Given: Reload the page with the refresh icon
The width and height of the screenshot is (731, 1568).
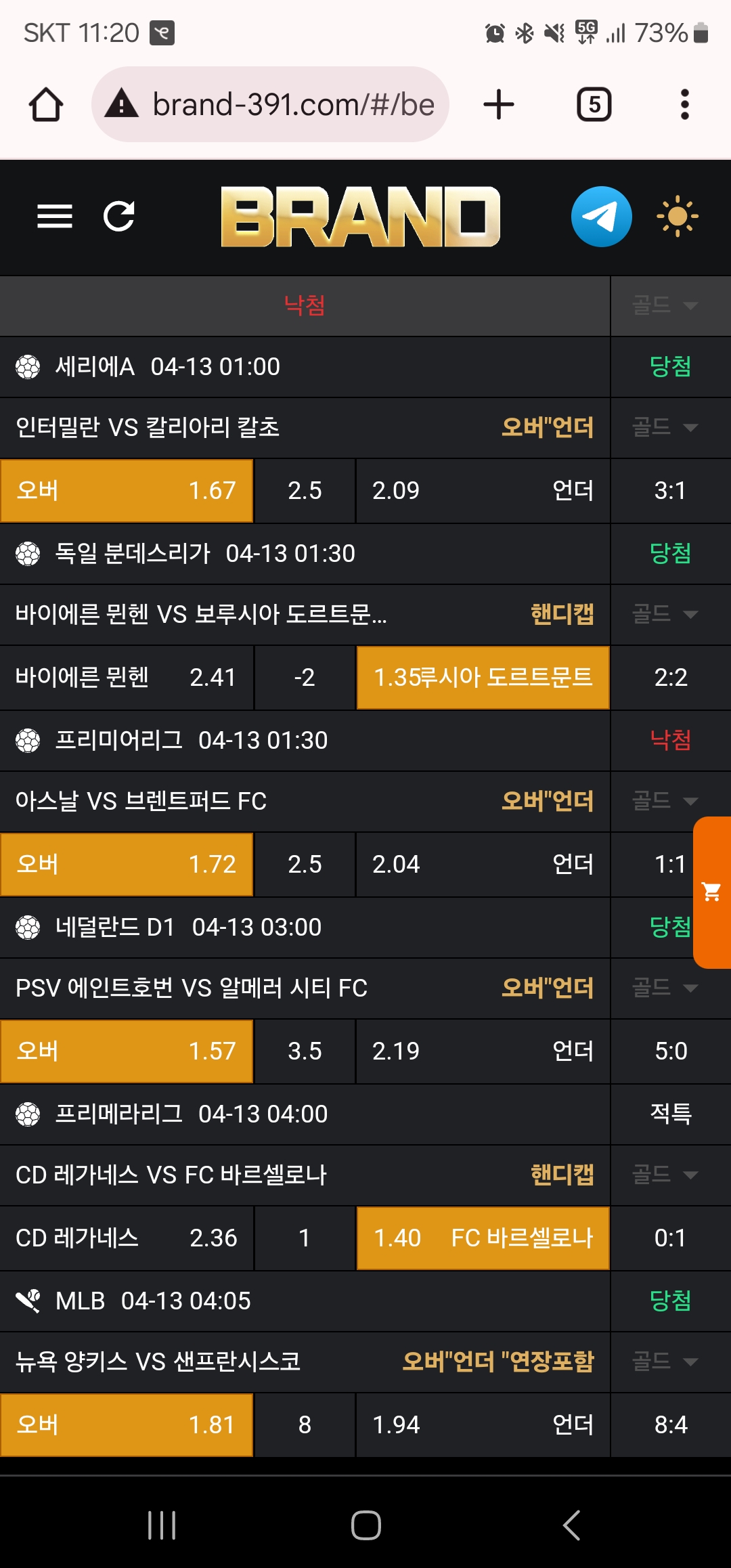Looking at the screenshot, I should [x=119, y=217].
